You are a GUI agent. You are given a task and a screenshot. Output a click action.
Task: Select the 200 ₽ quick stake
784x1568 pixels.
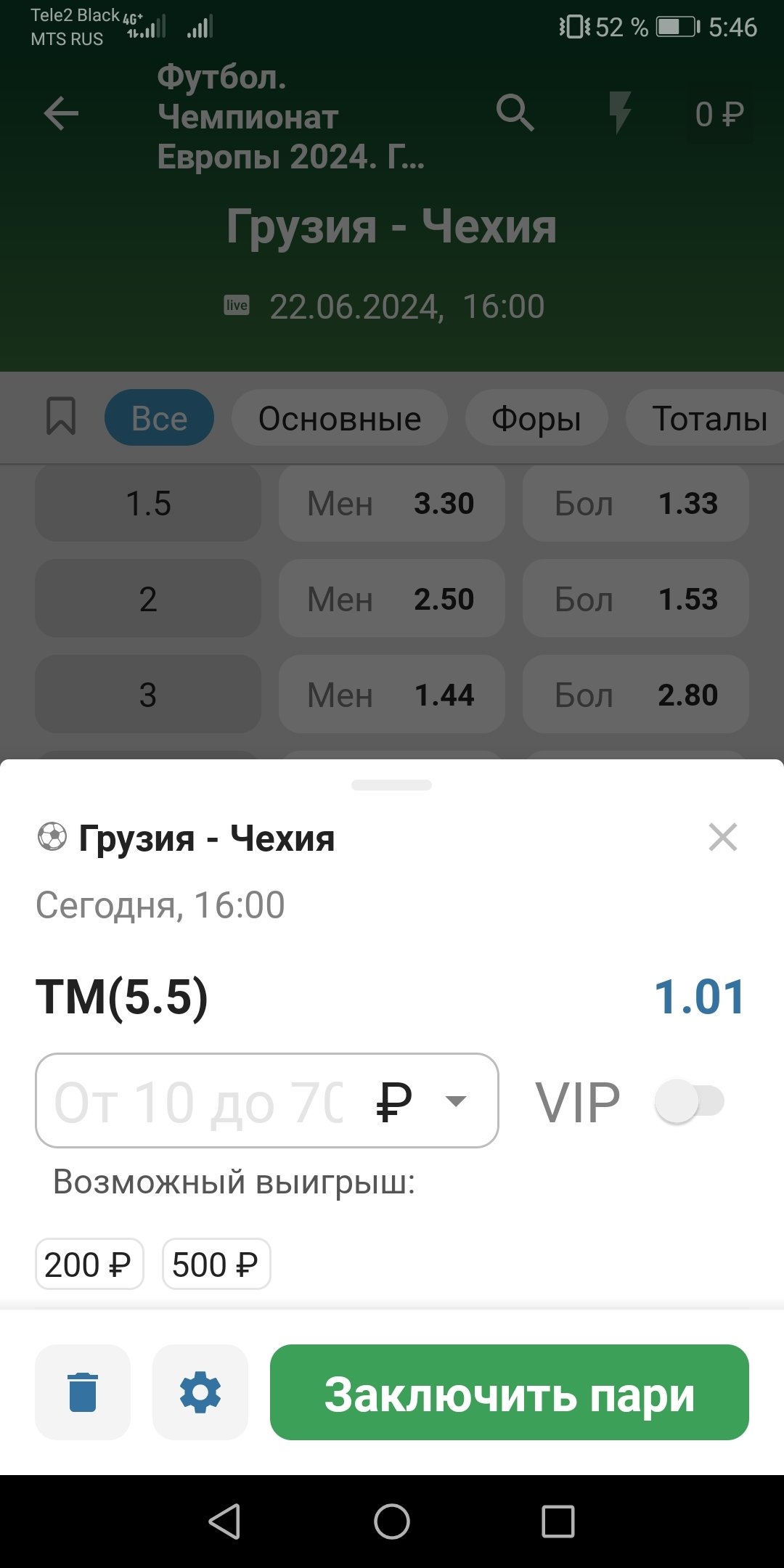pyautogui.click(x=89, y=1264)
